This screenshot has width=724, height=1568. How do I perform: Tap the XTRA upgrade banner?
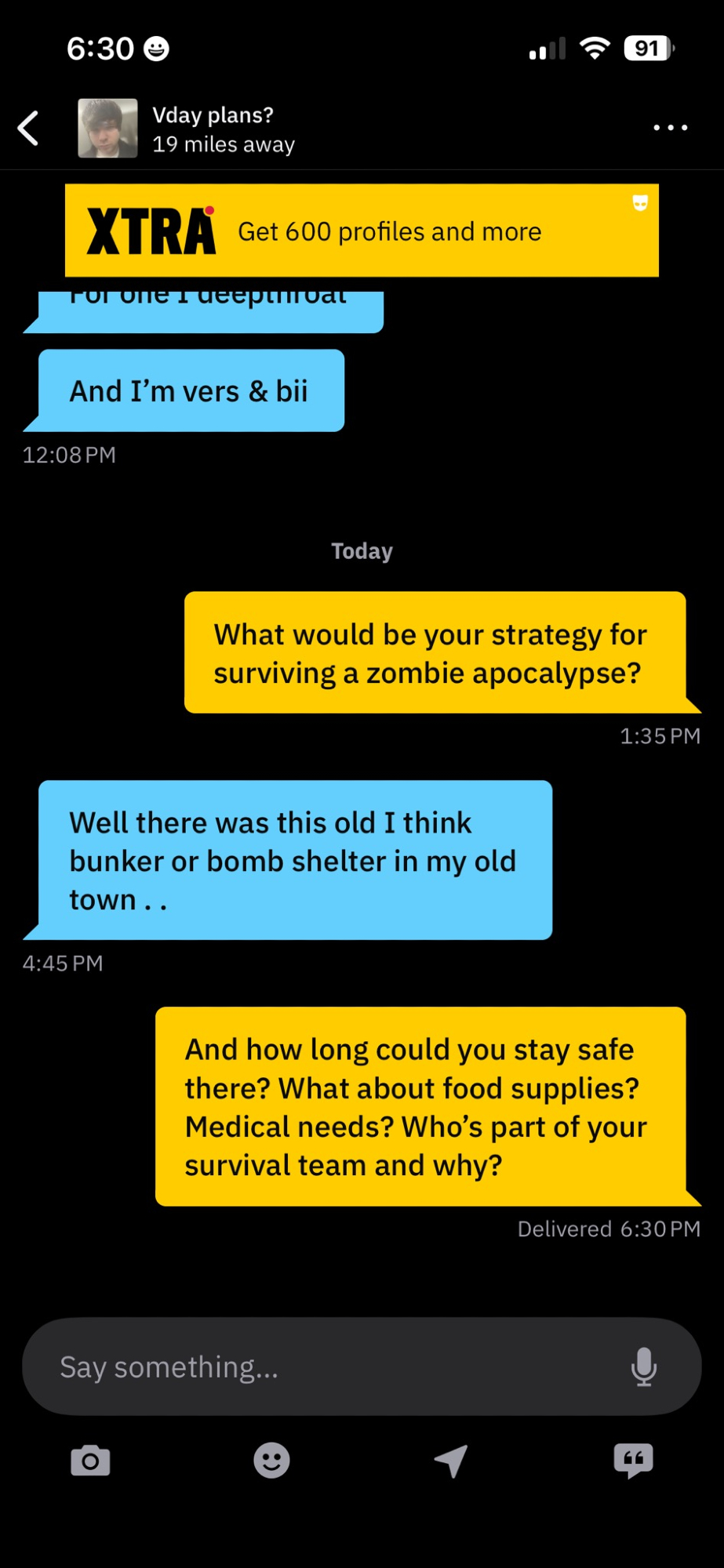tap(362, 230)
